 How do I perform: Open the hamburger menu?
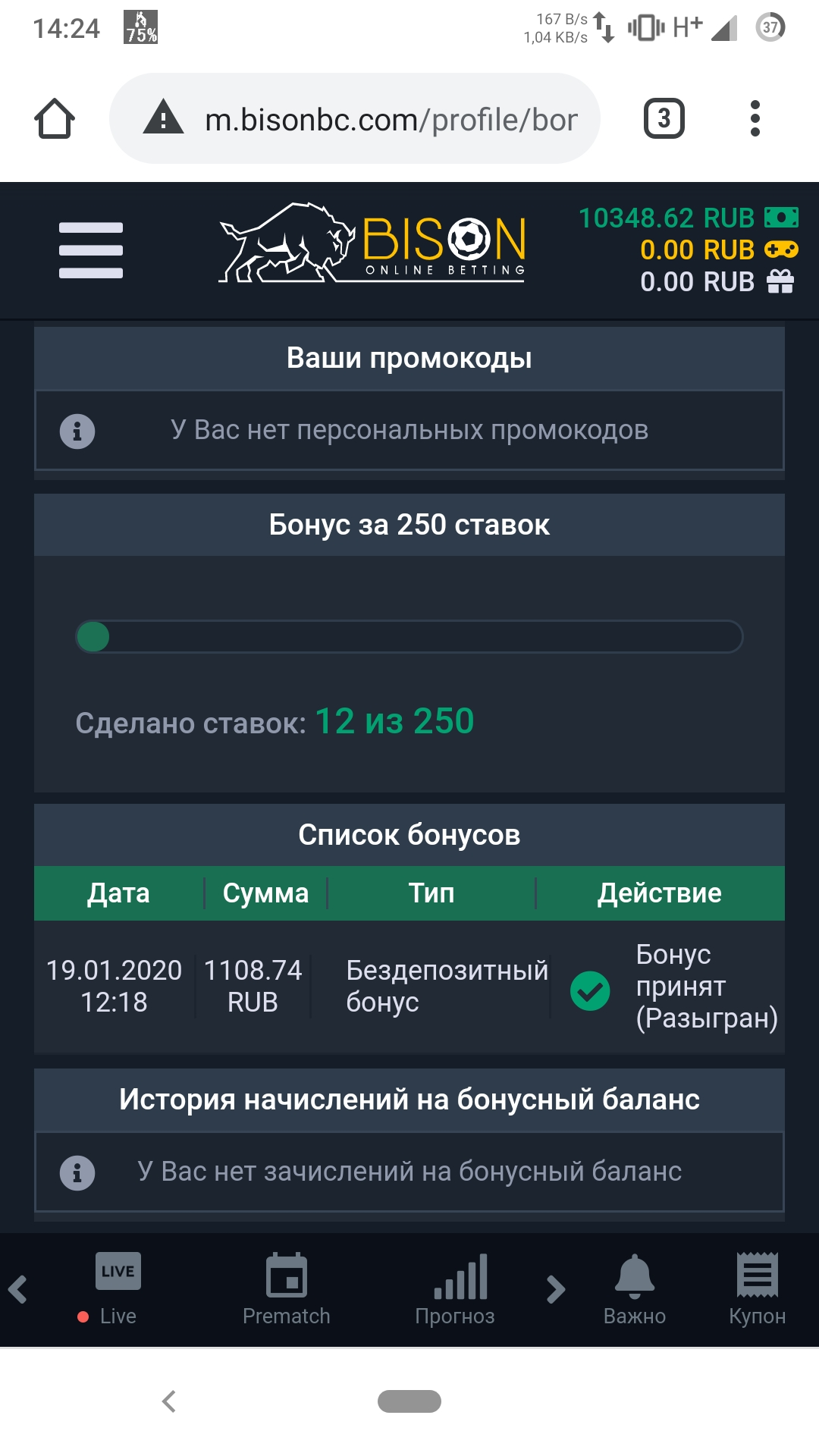coord(91,250)
